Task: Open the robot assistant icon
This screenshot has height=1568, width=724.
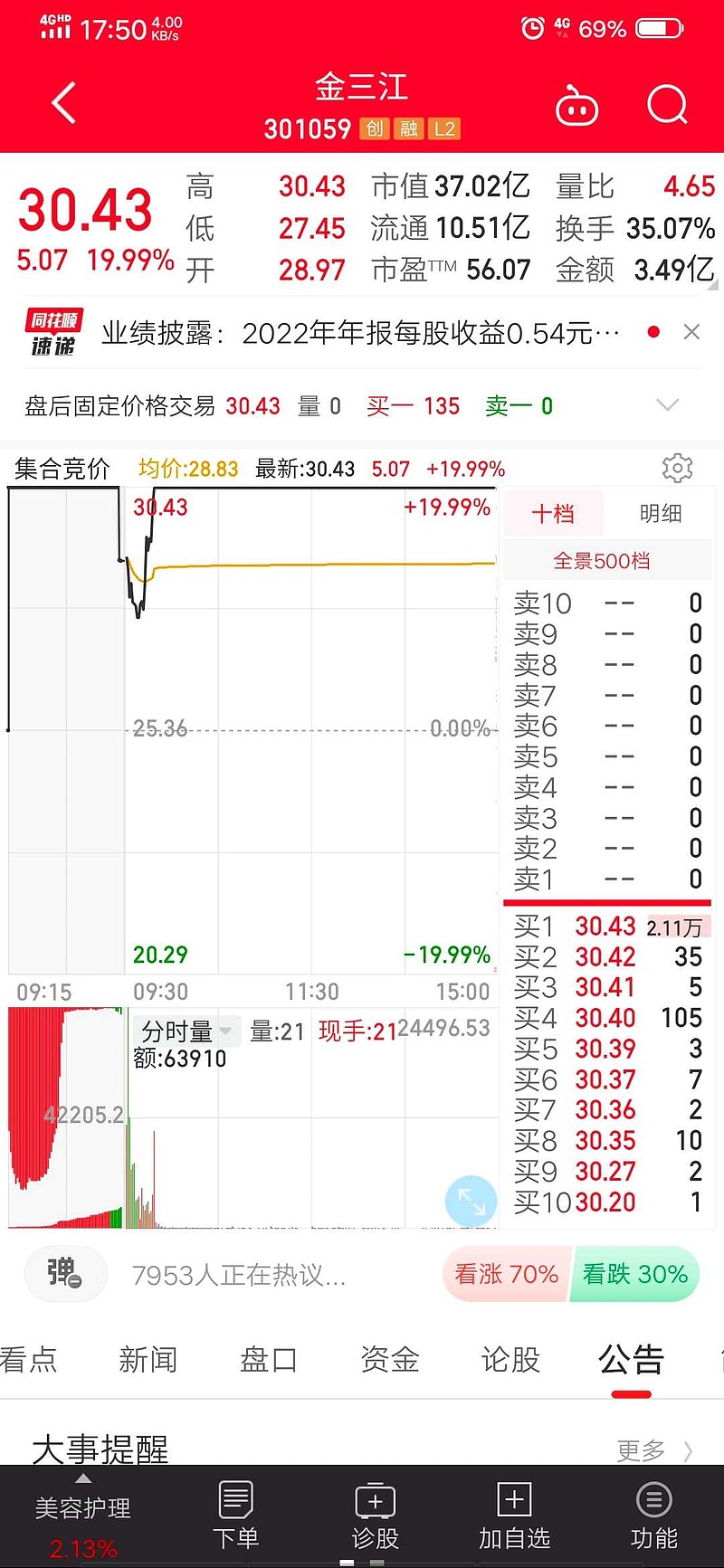Action: point(576,106)
